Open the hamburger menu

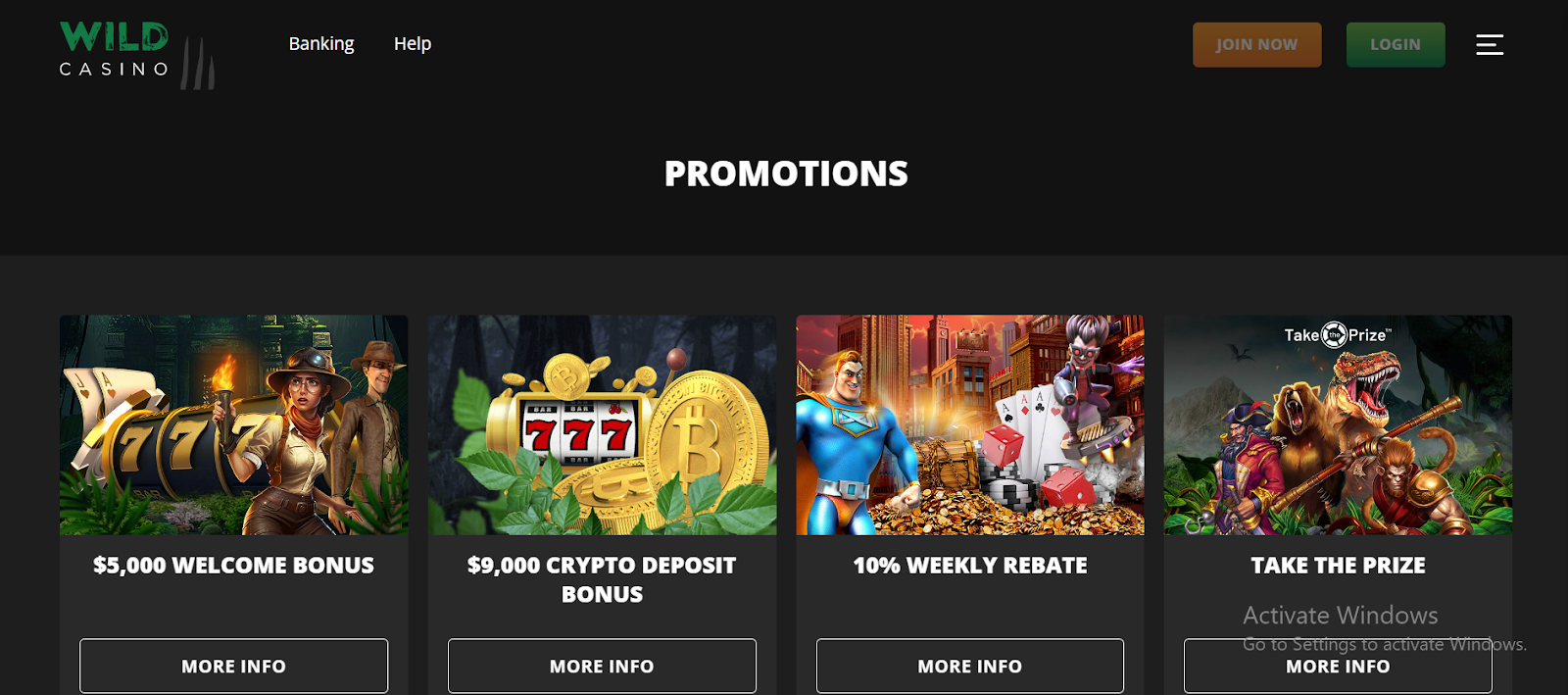(x=1490, y=44)
